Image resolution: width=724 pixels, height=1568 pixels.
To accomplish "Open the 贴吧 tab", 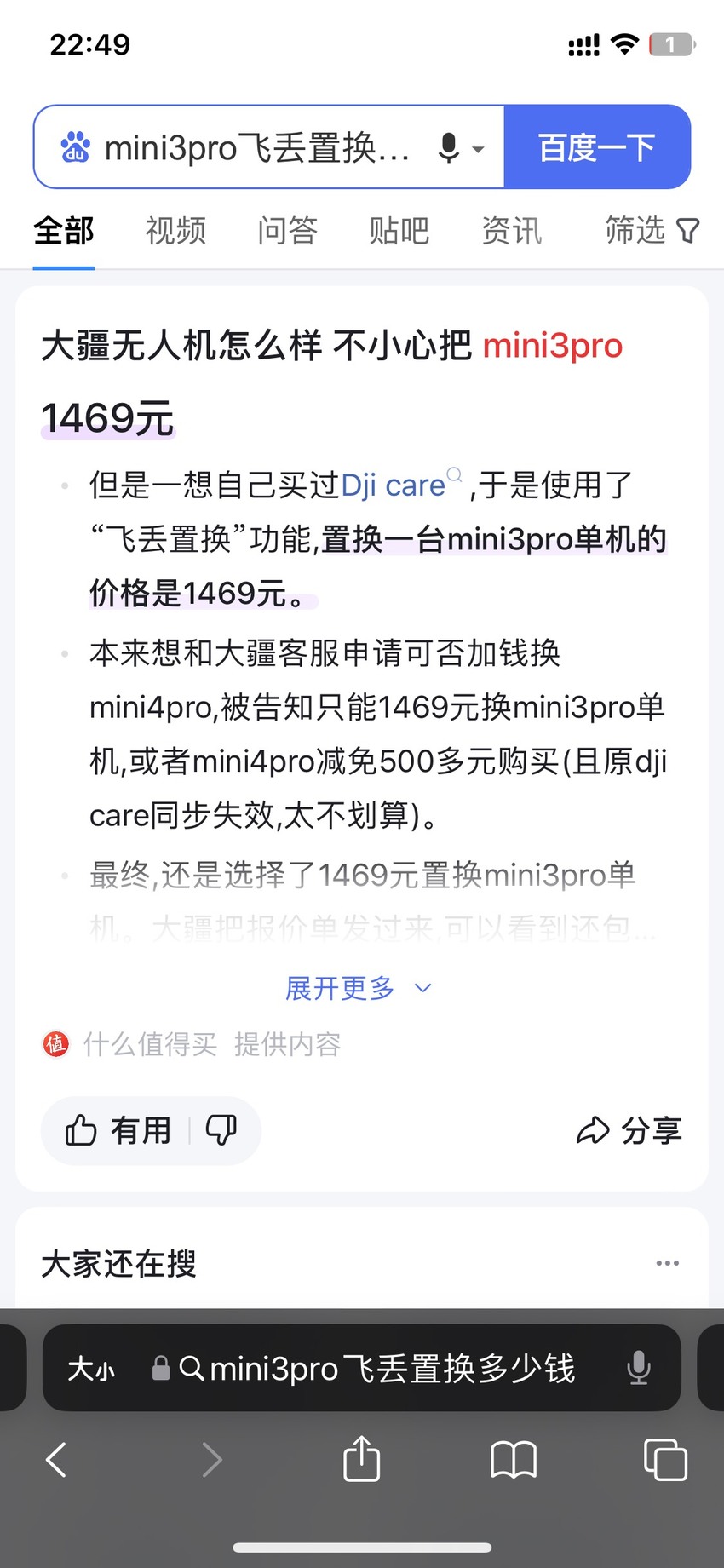I will pos(399,231).
